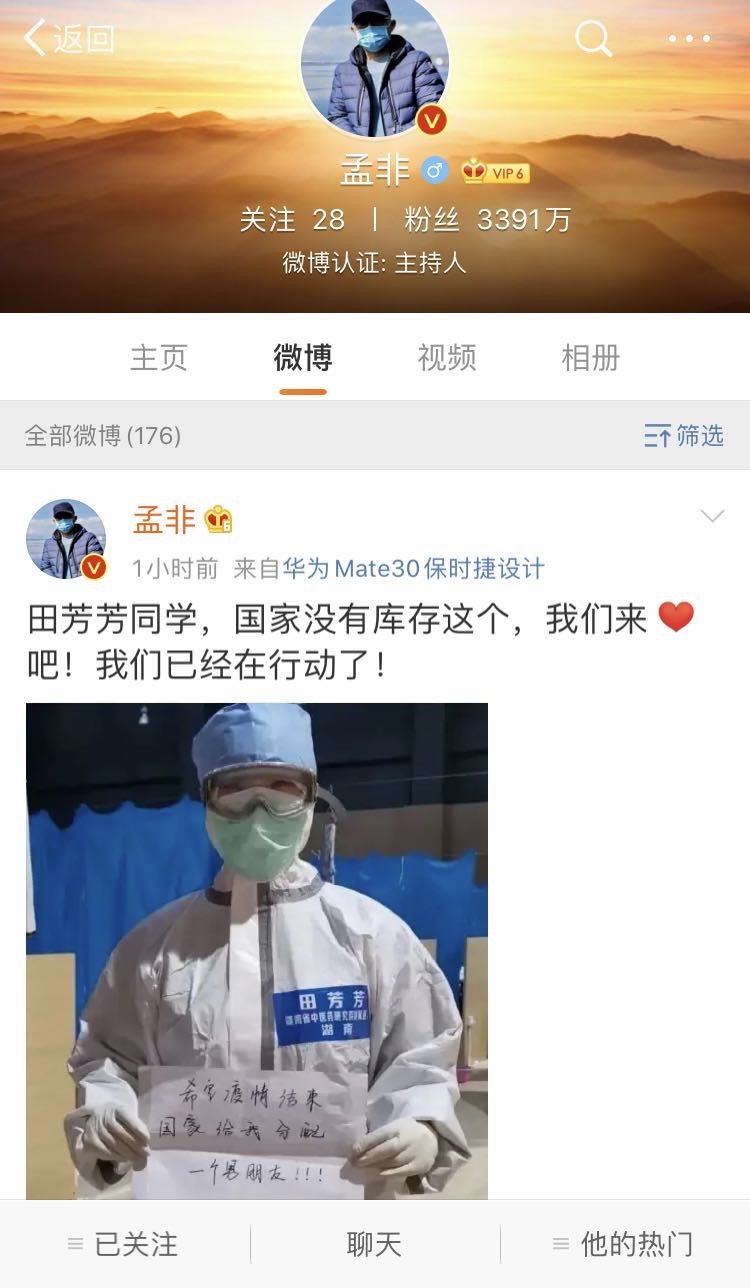The image size is (750, 1288).
Task: Switch to the 视频 tab
Action: (x=447, y=357)
